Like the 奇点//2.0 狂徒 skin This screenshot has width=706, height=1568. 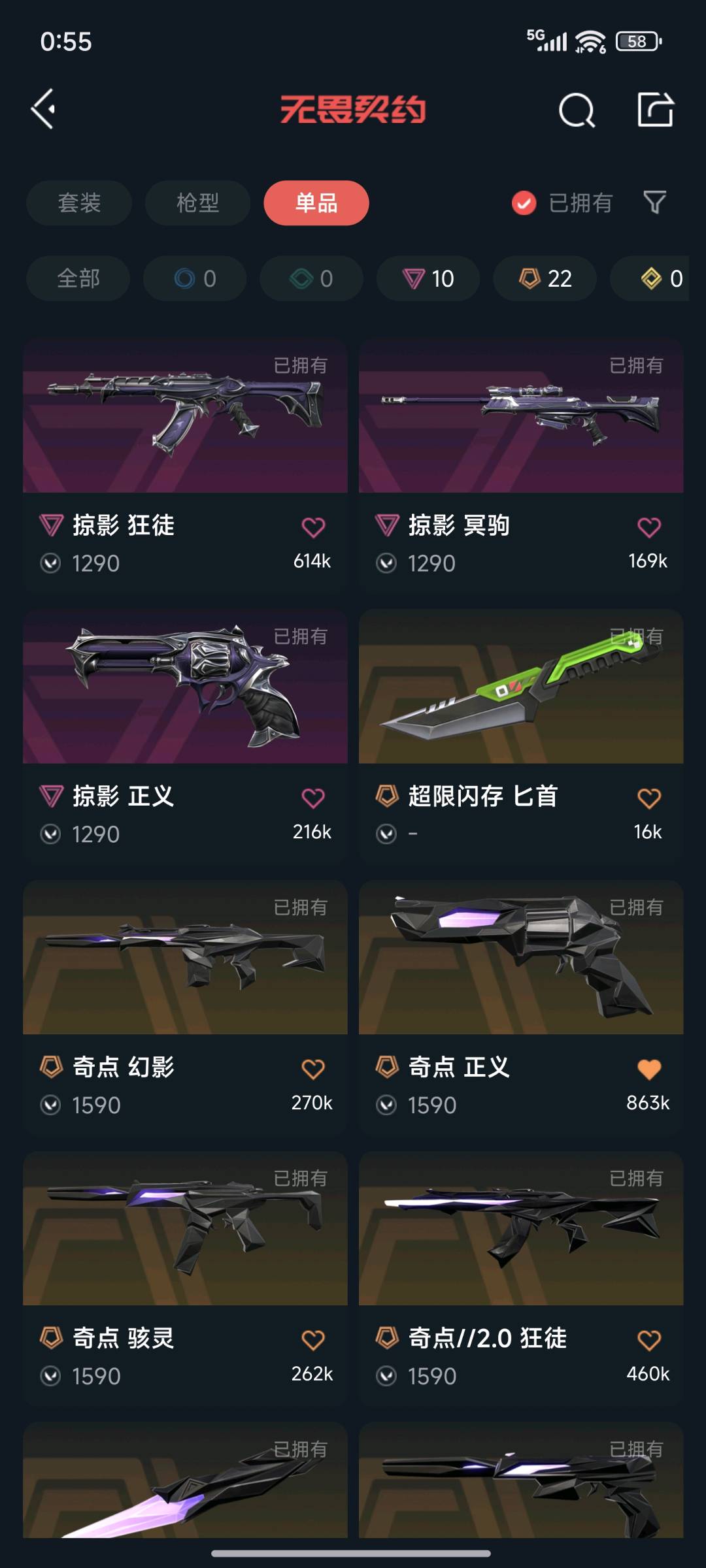tap(648, 1340)
